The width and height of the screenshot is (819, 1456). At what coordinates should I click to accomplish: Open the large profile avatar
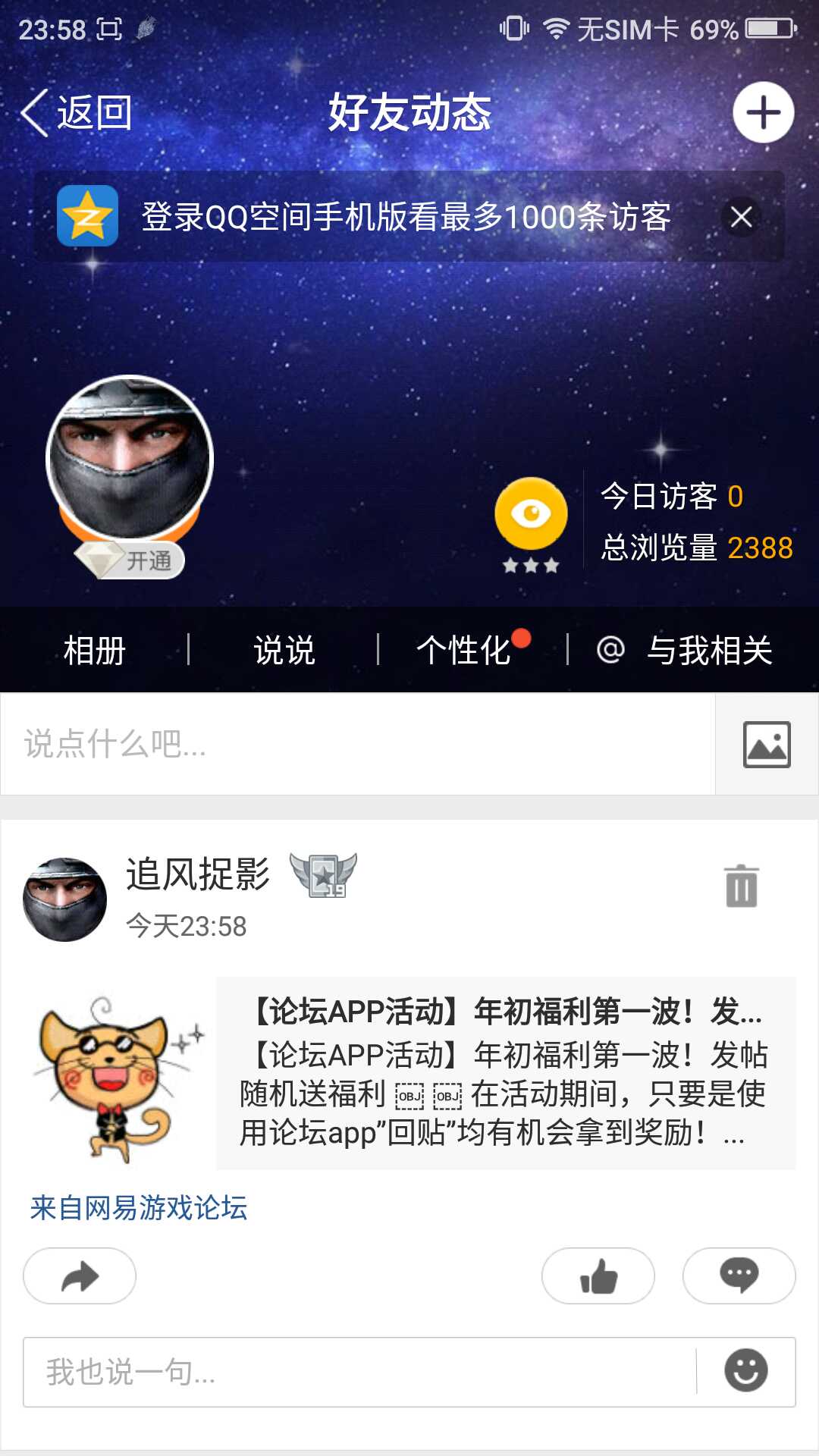(130, 457)
